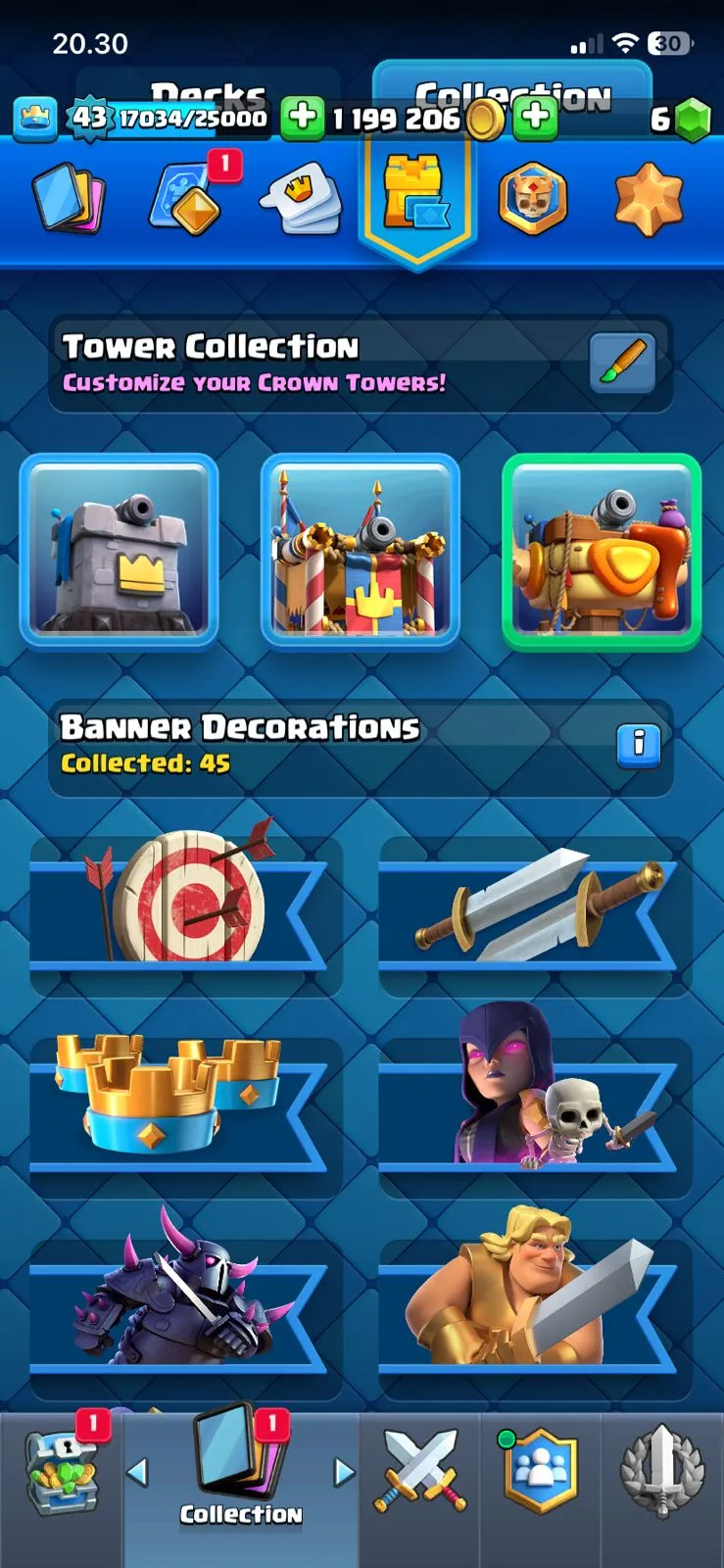724x1568 pixels.
Task: Open the star points tab
Action: tap(648, 199)
